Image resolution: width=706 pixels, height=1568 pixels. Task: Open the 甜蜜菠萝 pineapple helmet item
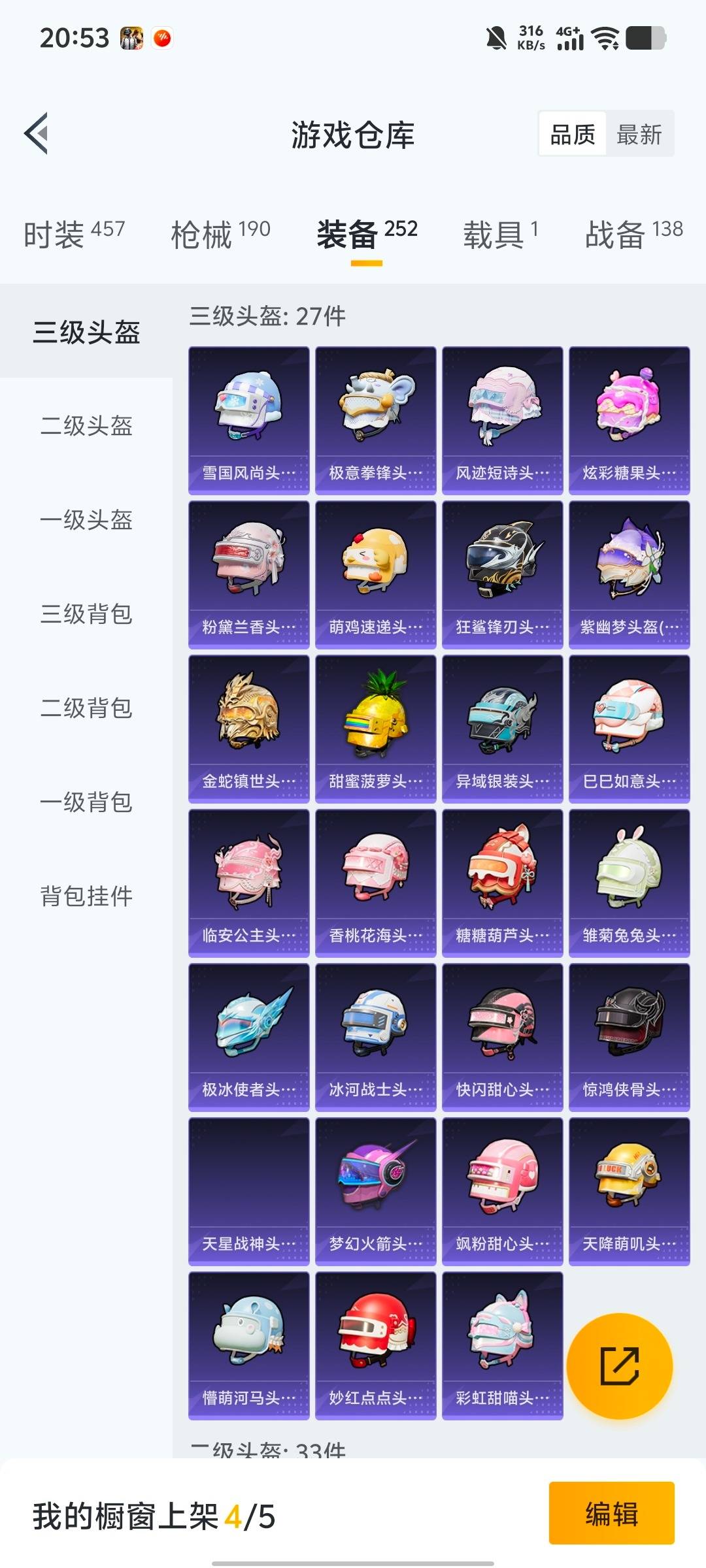click(376, 725)
